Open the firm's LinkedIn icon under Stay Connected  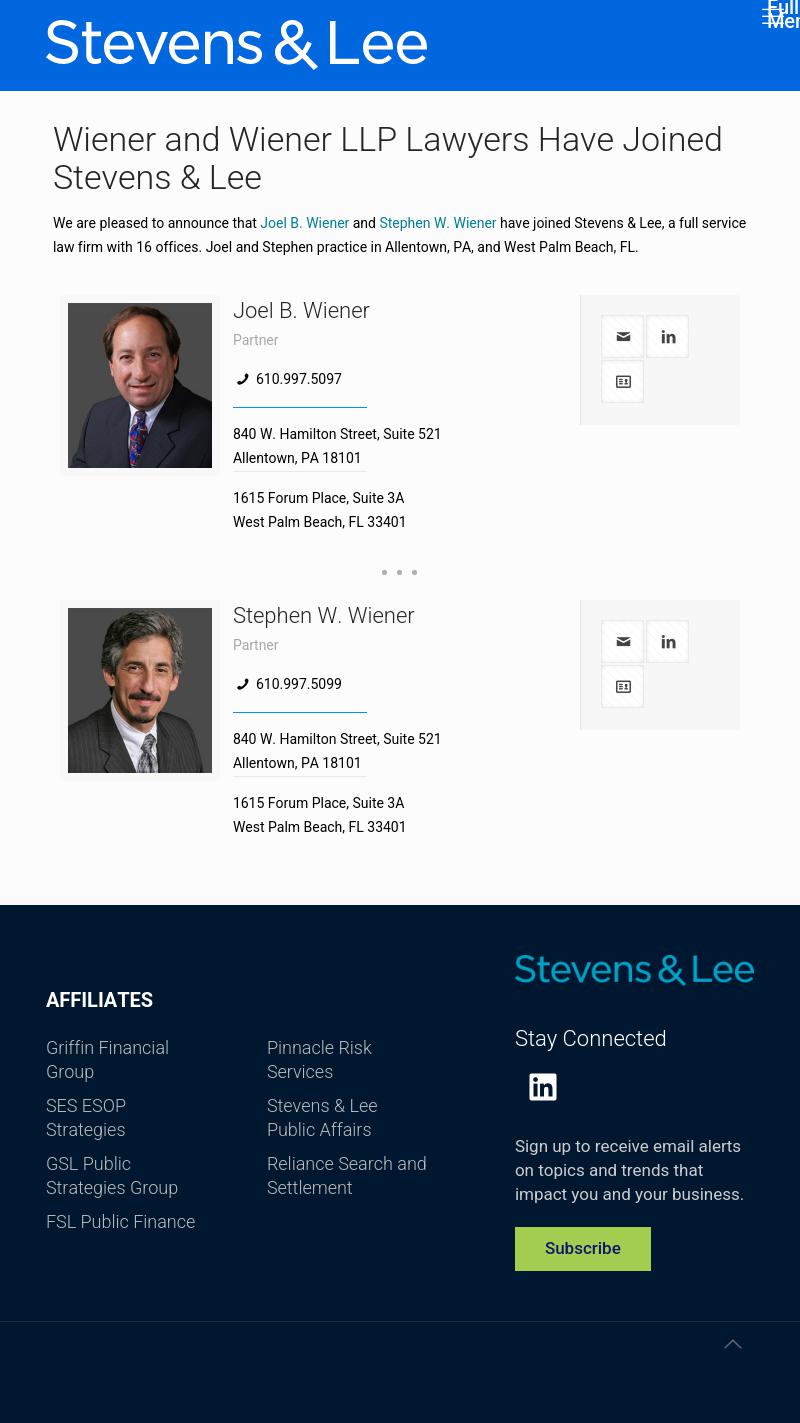[x=542, y=1087]
